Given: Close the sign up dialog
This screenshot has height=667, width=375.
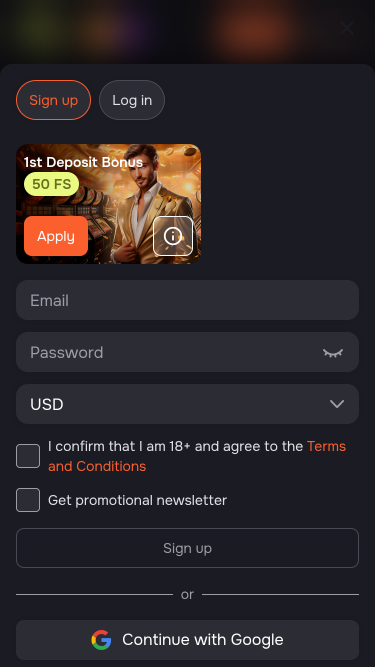Looking at the screenshot, I should (x=347, y=28).
